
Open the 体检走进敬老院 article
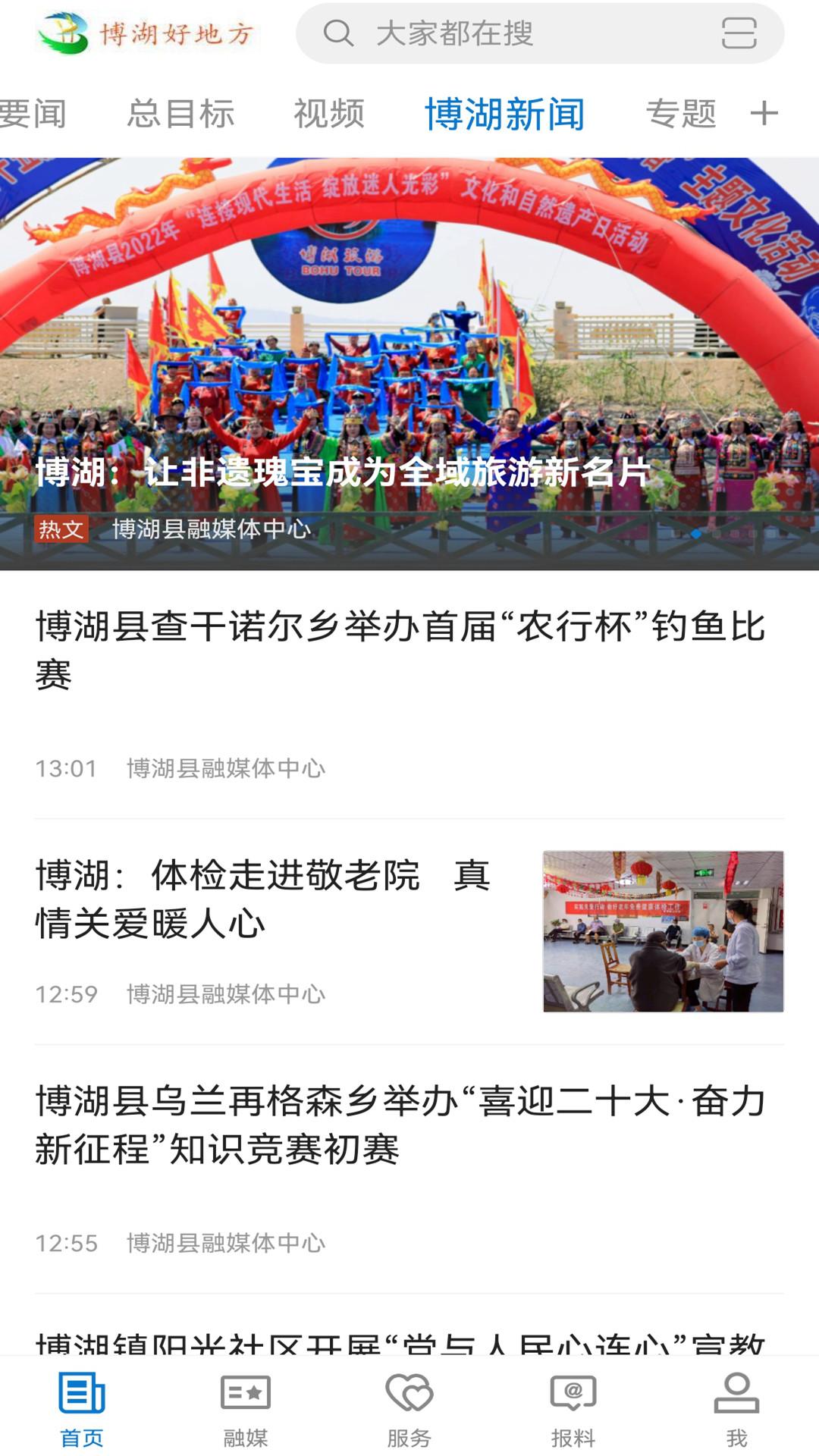click(265, 902)
